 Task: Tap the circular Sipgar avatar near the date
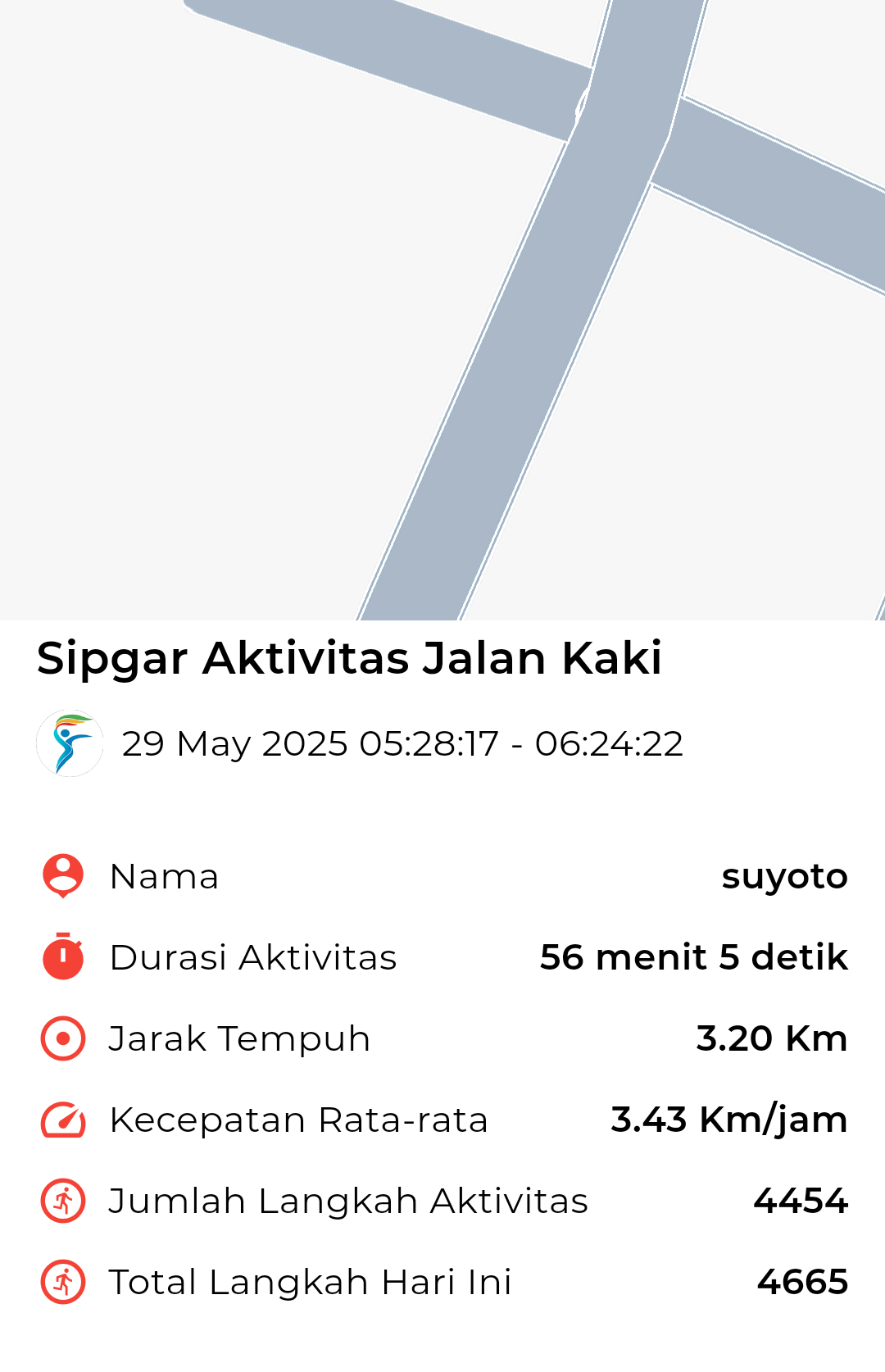tap(70, 743)
